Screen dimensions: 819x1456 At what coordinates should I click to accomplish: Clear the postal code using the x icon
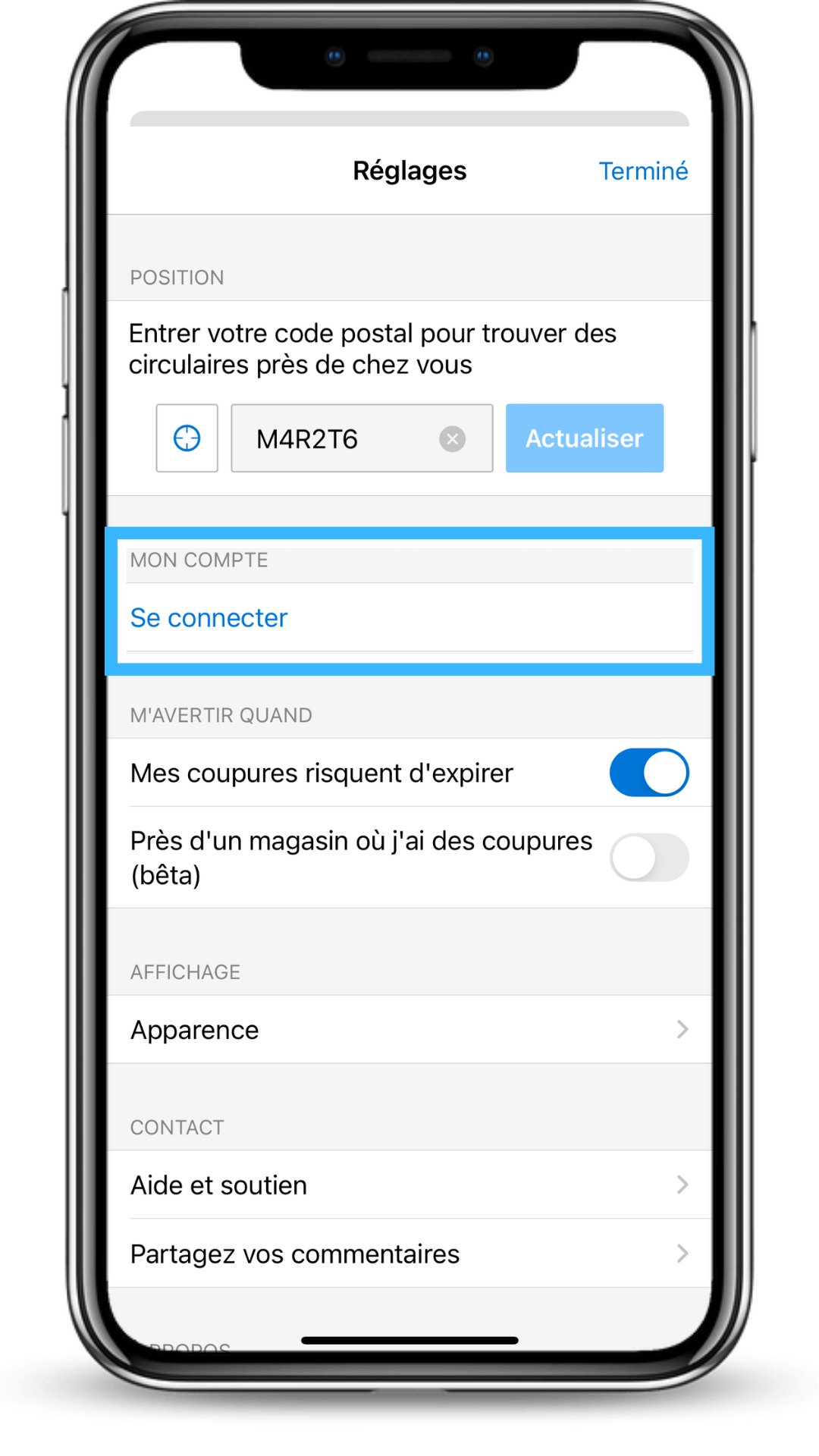click(x=452, y=438)
